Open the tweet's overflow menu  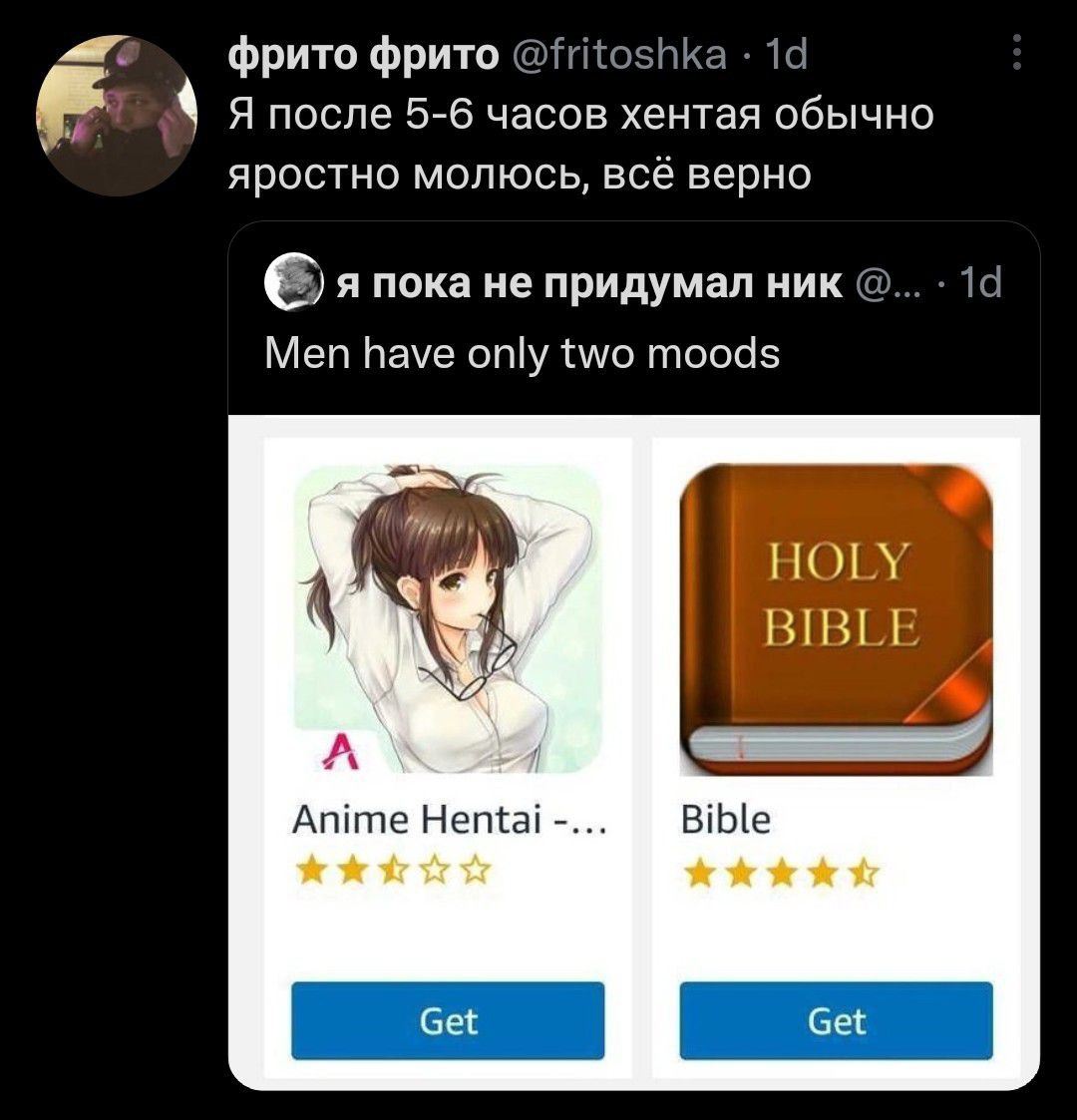(x=1015, y=53)
